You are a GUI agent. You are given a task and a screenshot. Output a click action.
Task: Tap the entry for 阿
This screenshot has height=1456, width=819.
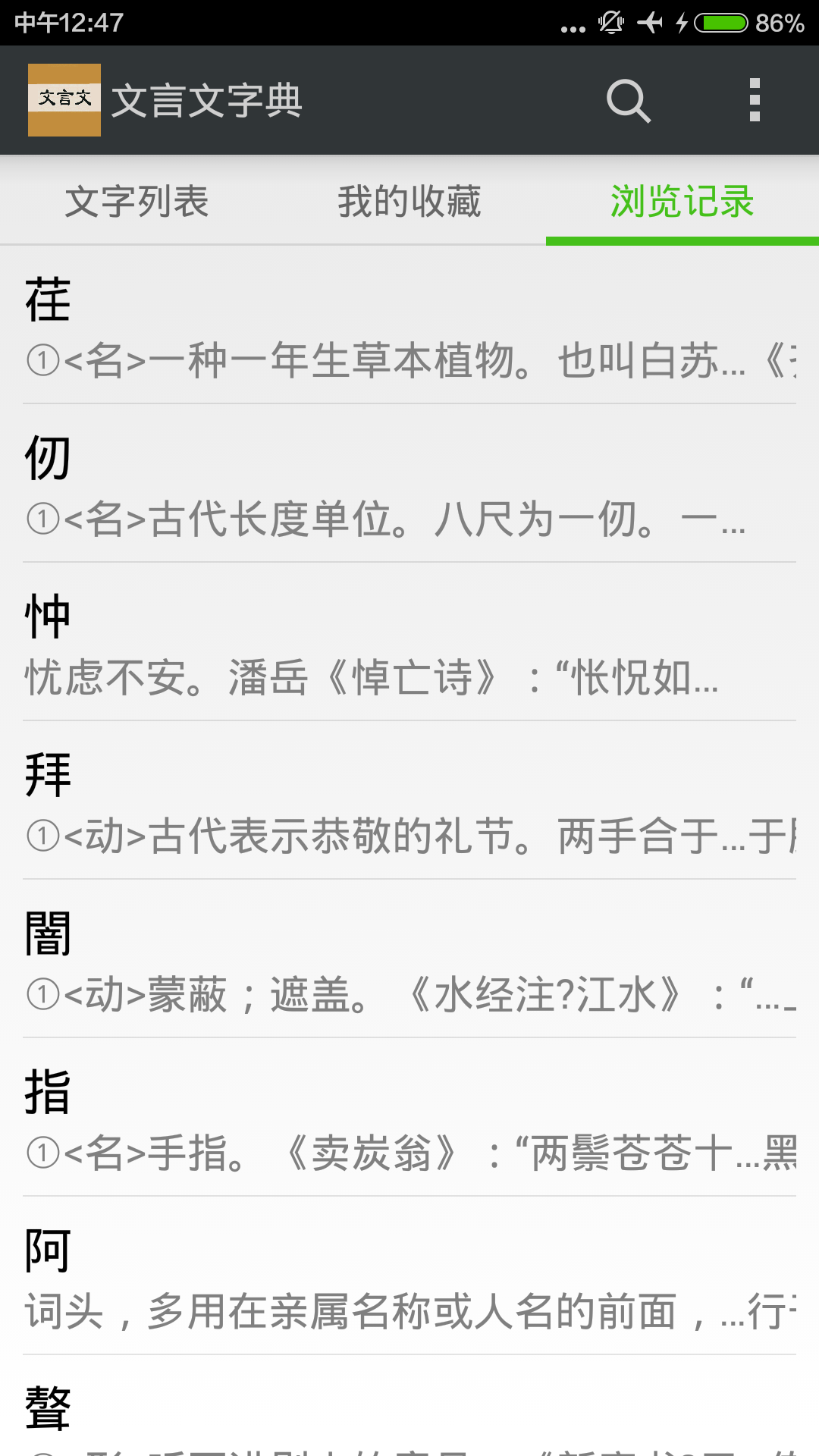point(409,1282)
